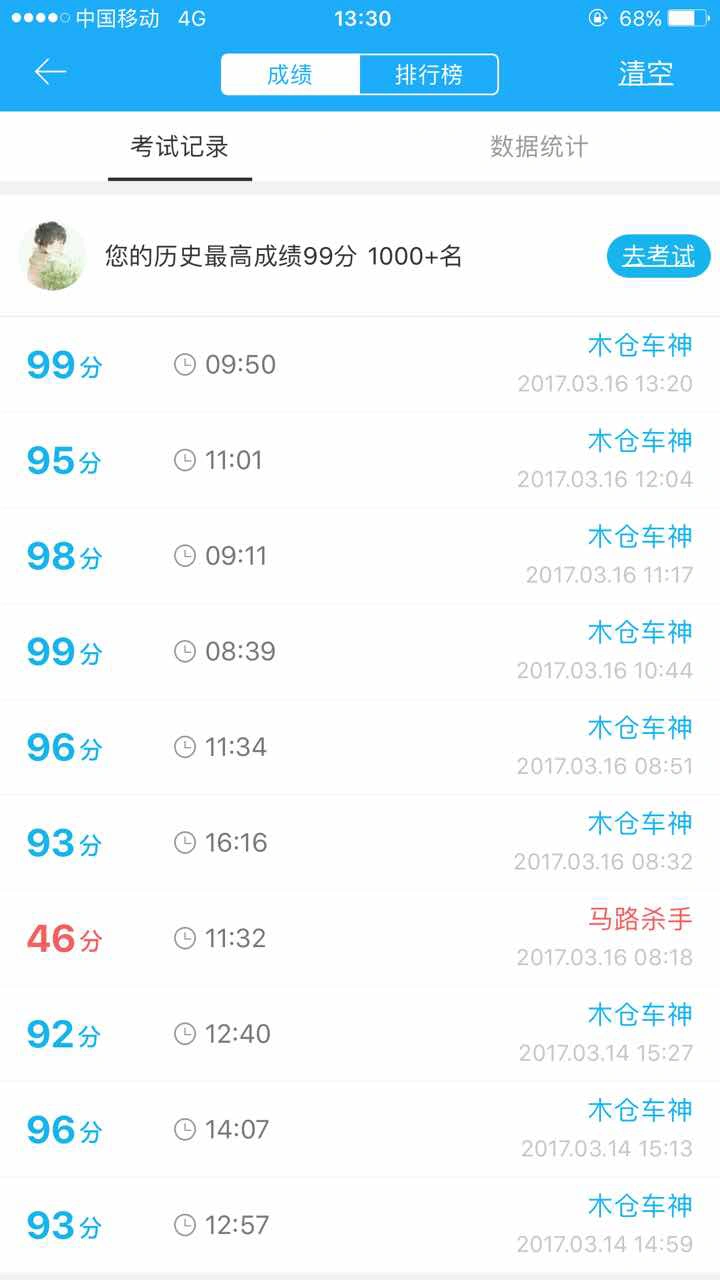Screen dimensions: 720x1280
Task: Open the record dated 2017.03.16 10:44
Action: (x=360, y=652)
